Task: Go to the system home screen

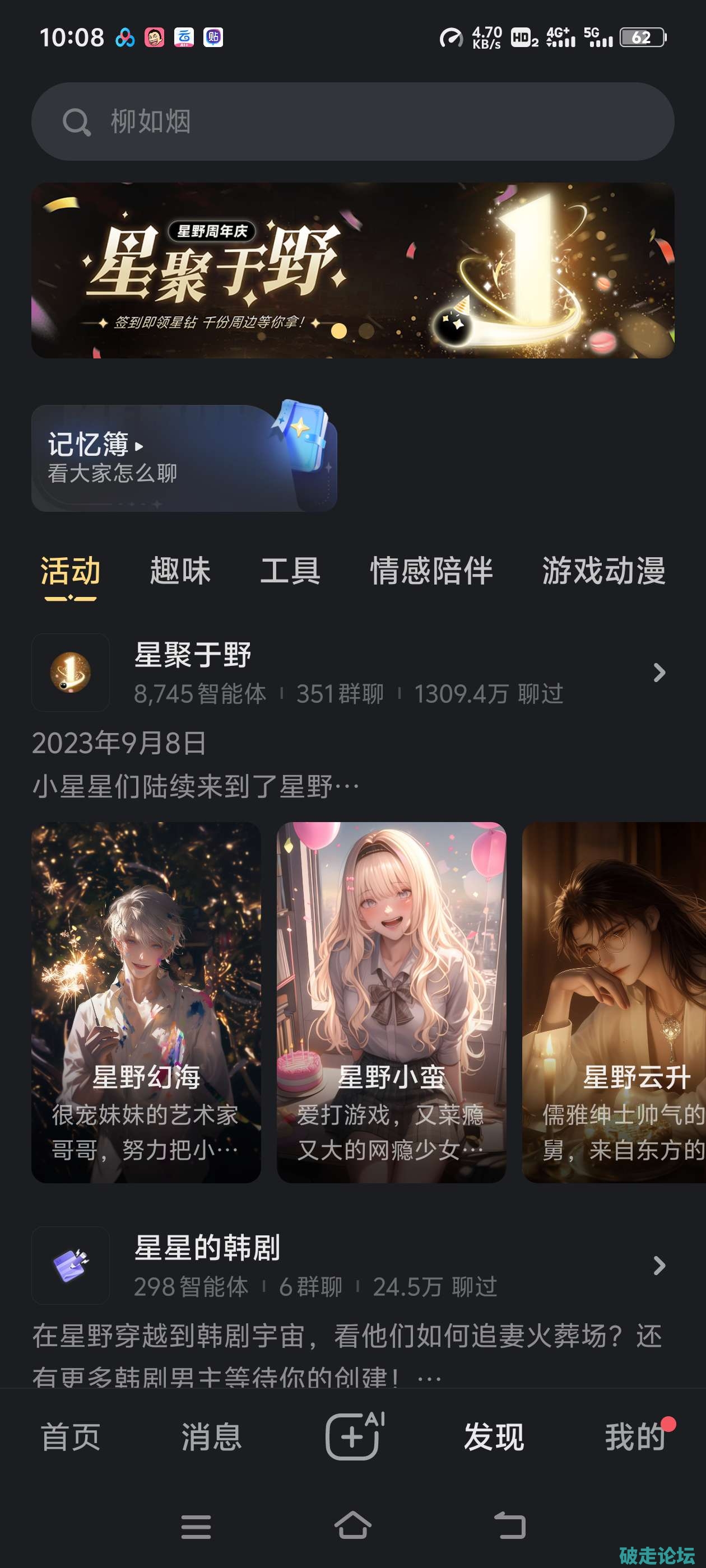Action: (352, 1526)
